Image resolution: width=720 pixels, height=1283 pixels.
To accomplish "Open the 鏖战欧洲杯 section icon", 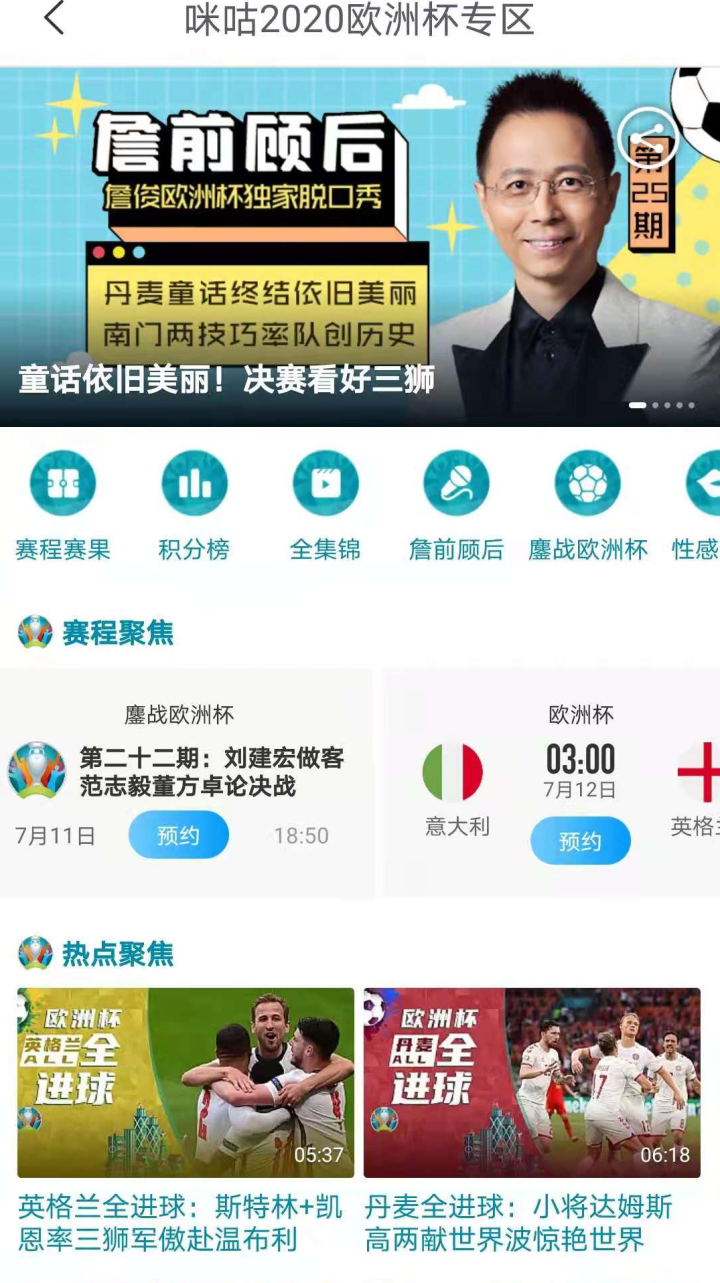I will (588, 485).
